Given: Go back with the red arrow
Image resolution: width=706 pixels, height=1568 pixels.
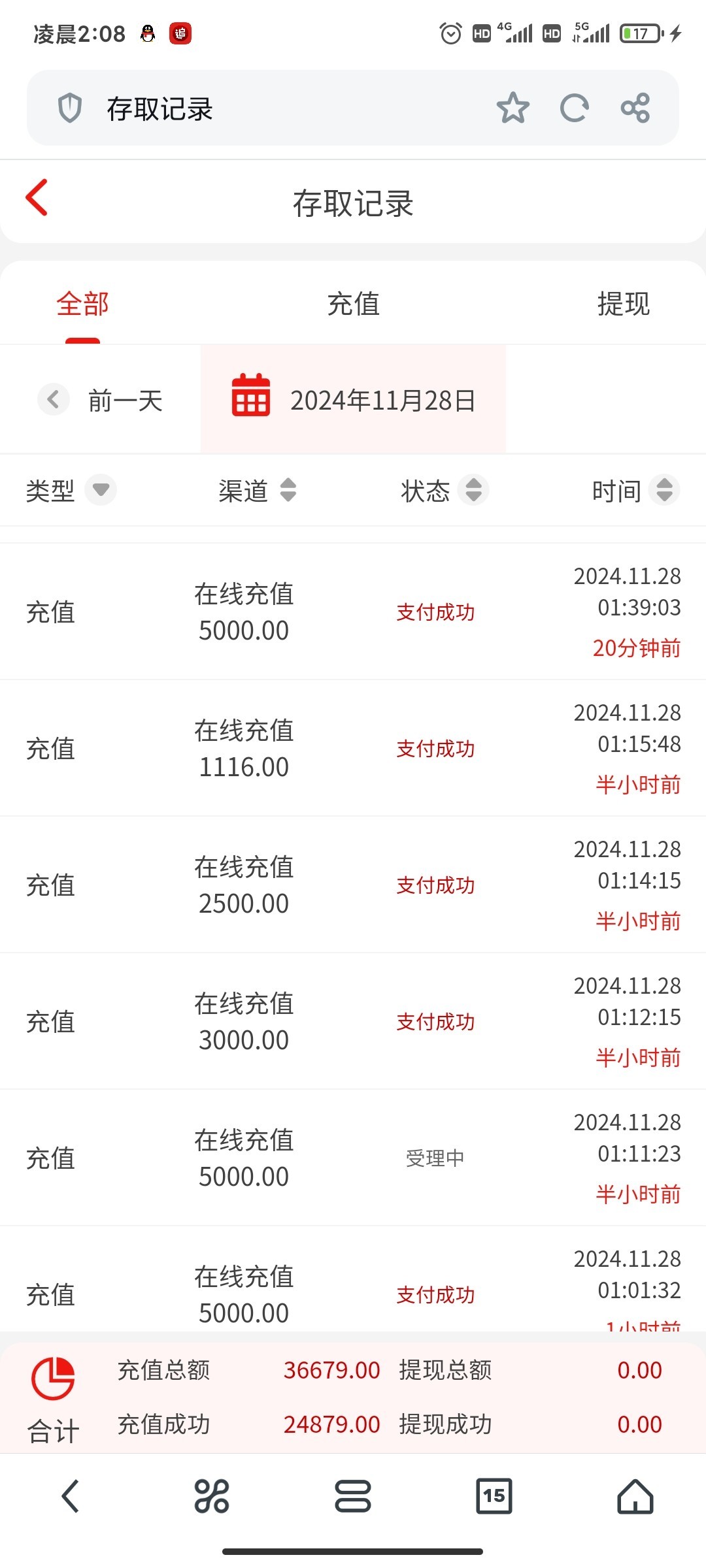Looking at the screenshot, I should coord(37,197).
